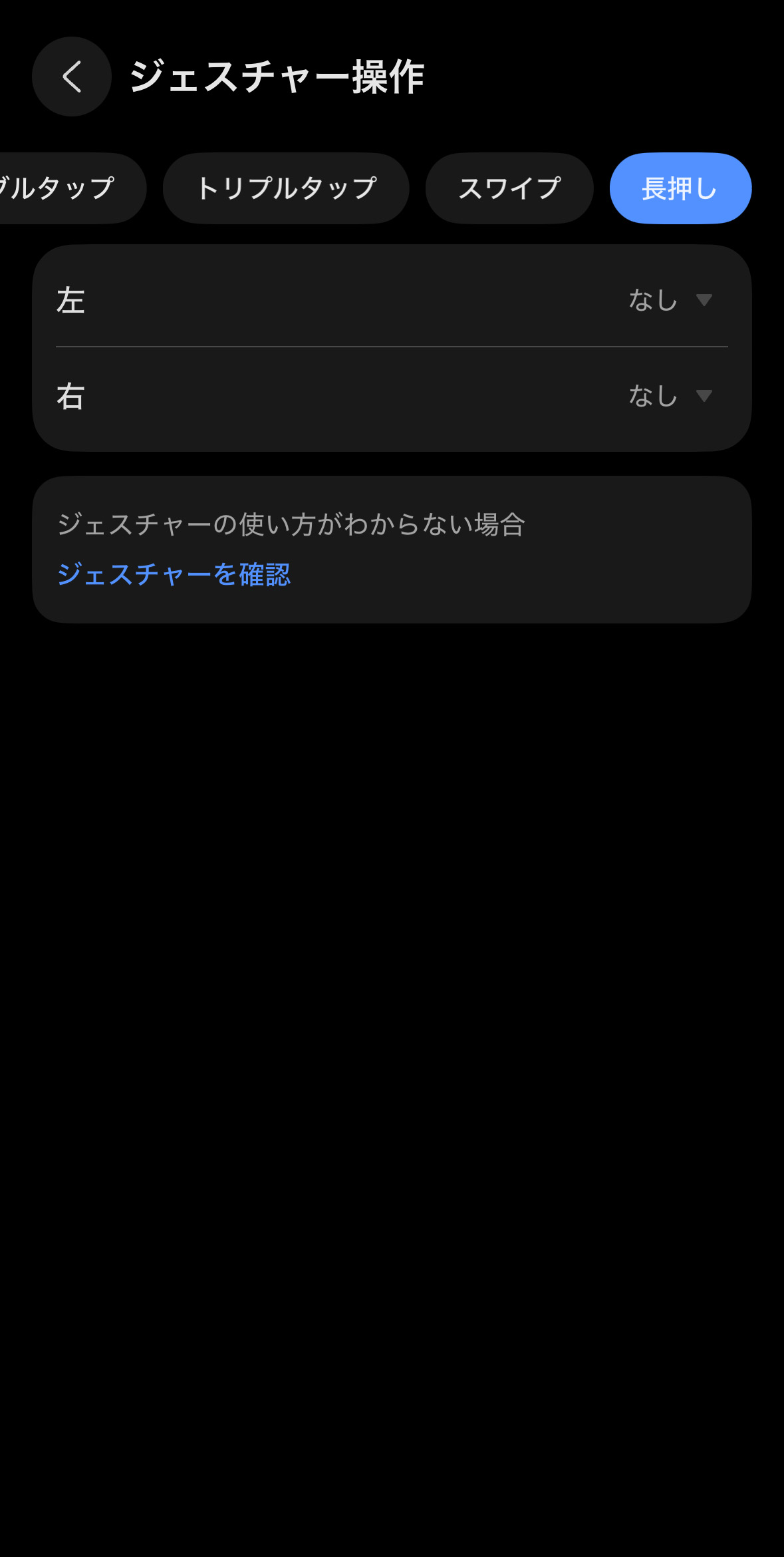
Task: Tap the left dropdown arrow icon
Action: (705, 299)
